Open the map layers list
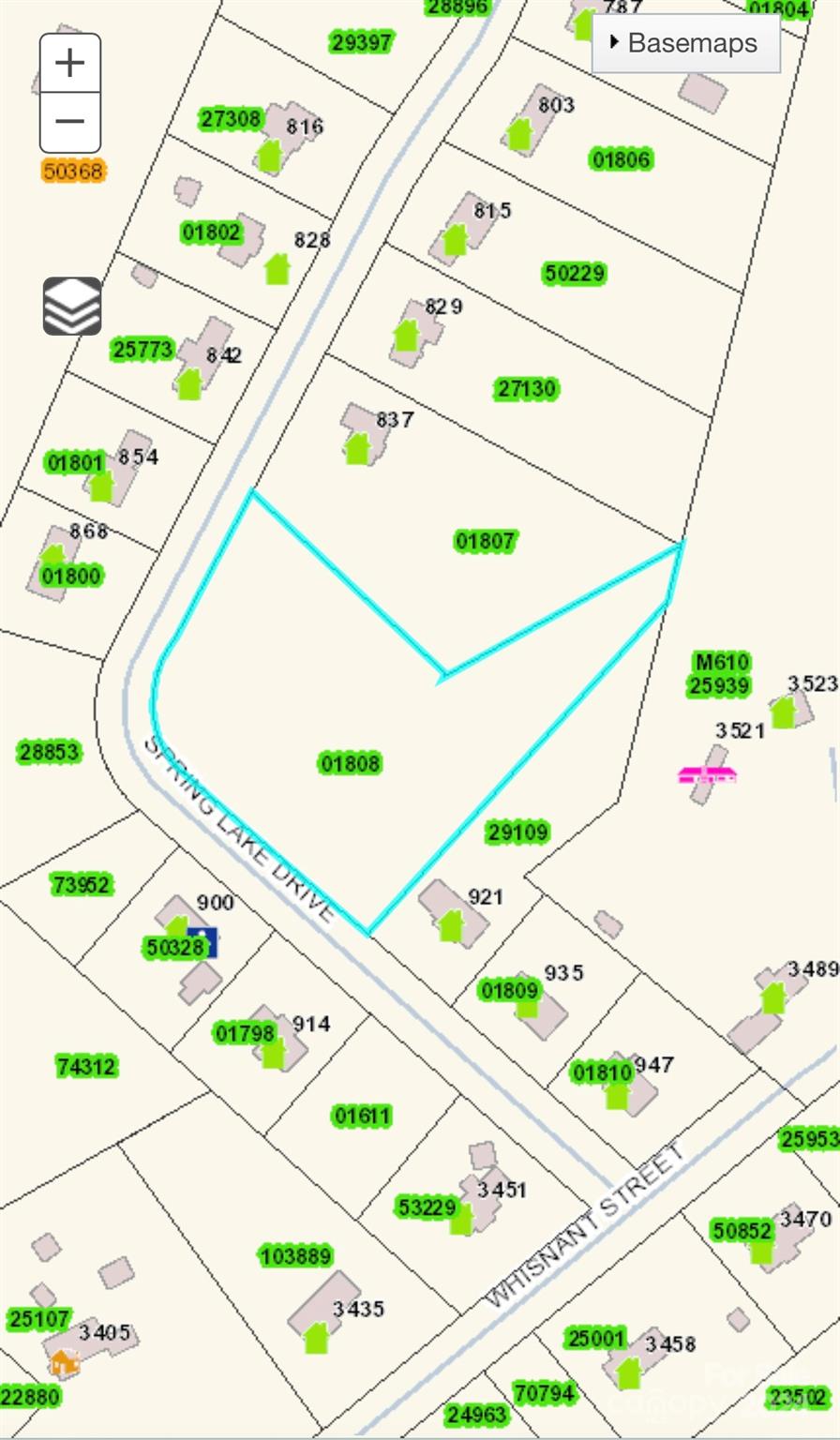This screenshot has width=840, height=1440. pyautogui.click(x=72, y=306)
